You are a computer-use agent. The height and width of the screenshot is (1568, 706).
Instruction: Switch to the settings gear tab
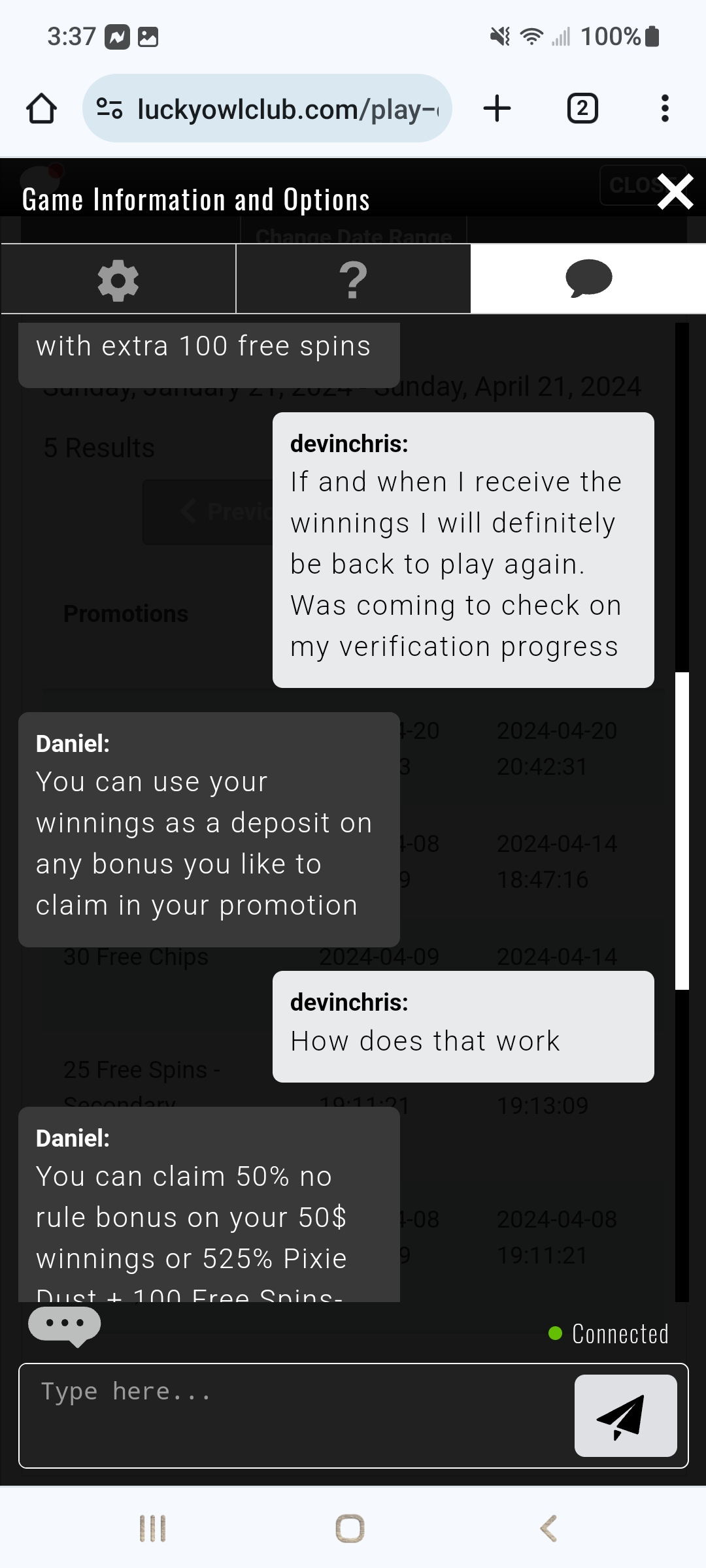(118, 280)
